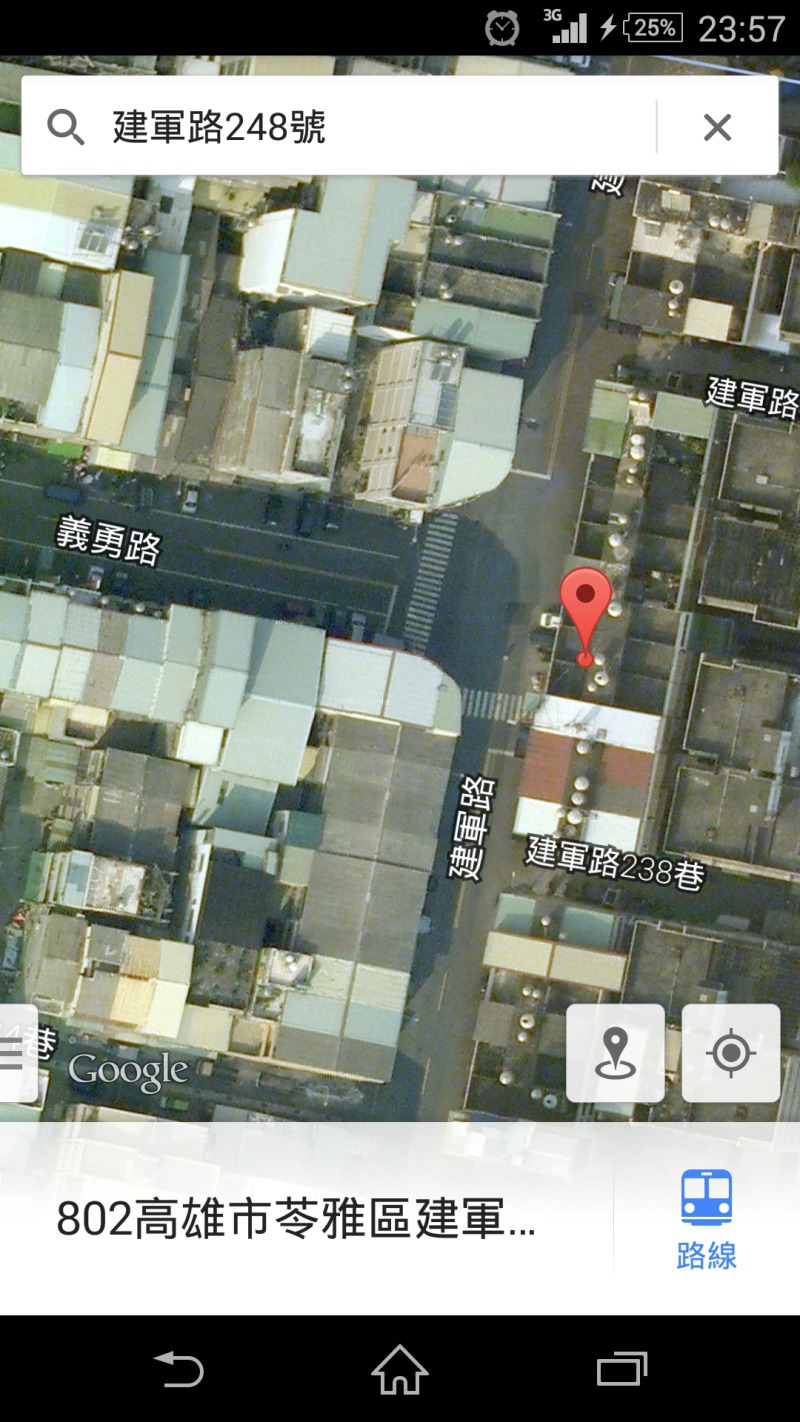The width and height of the screenshot is (800, 1422).
Task: Open the 802高雄市苓雅區建軍 address details card
Action: 305,1220
